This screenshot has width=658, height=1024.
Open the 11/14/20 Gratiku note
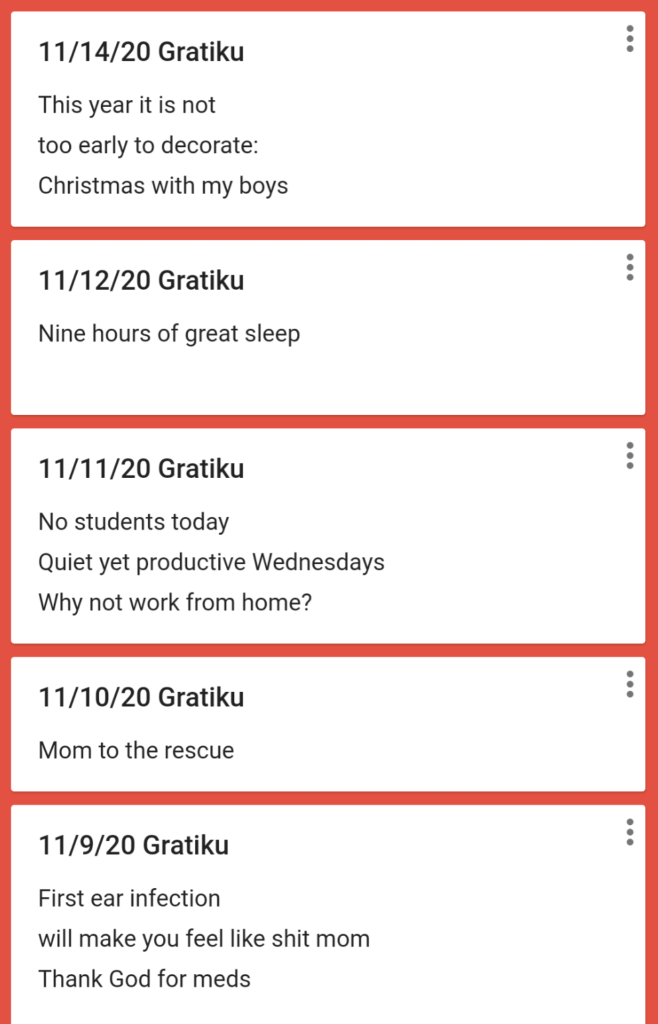(x=300, y=130)
